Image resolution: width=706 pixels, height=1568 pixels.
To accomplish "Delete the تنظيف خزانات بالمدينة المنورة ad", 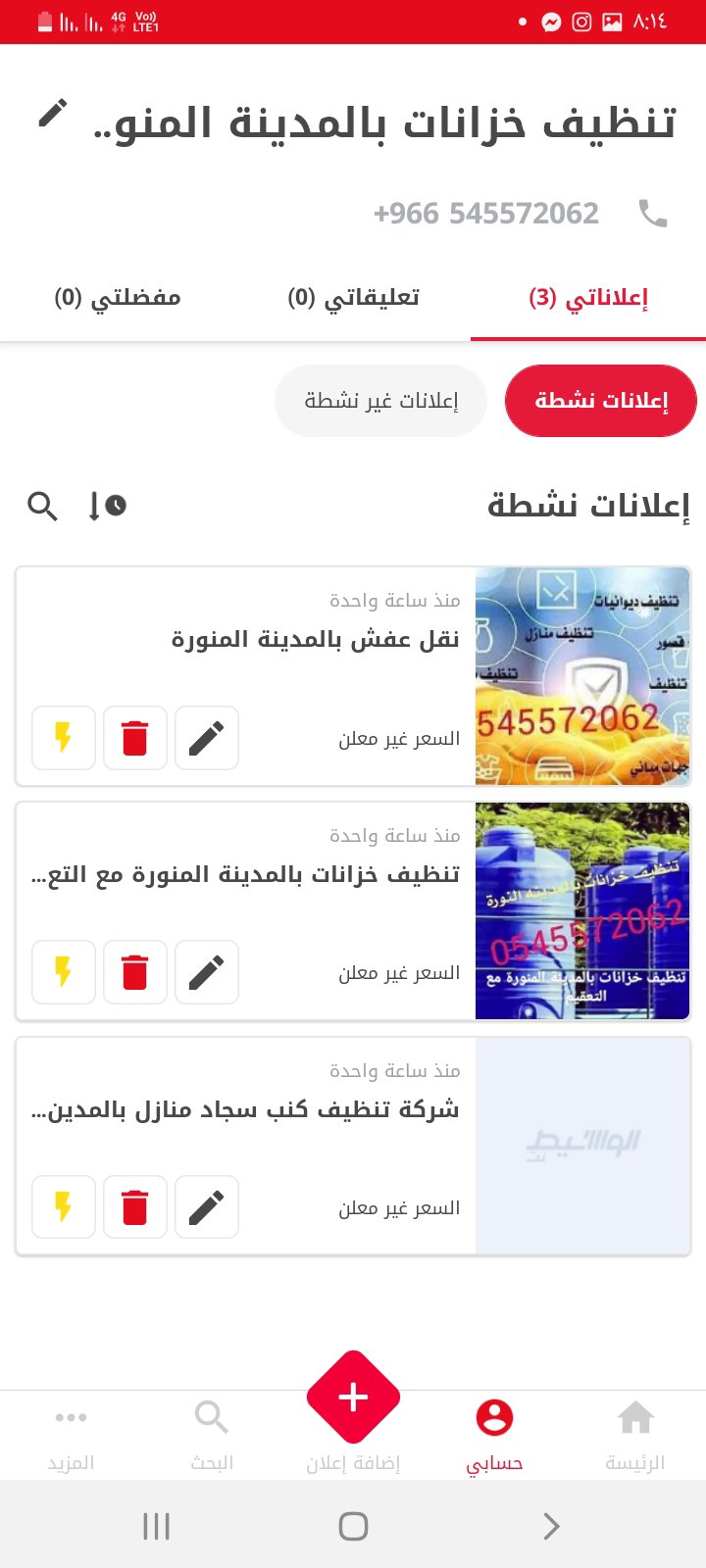I will (135, 973).
